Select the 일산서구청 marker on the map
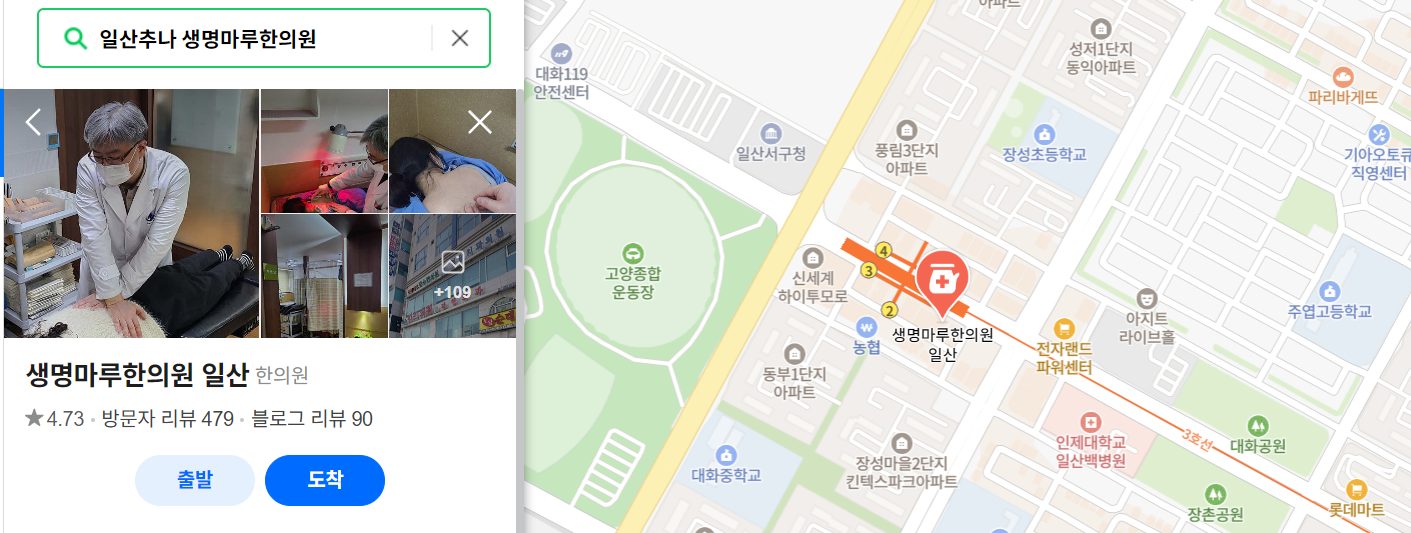The width and height of the screenshot is (1411, 533). [770, 134]
